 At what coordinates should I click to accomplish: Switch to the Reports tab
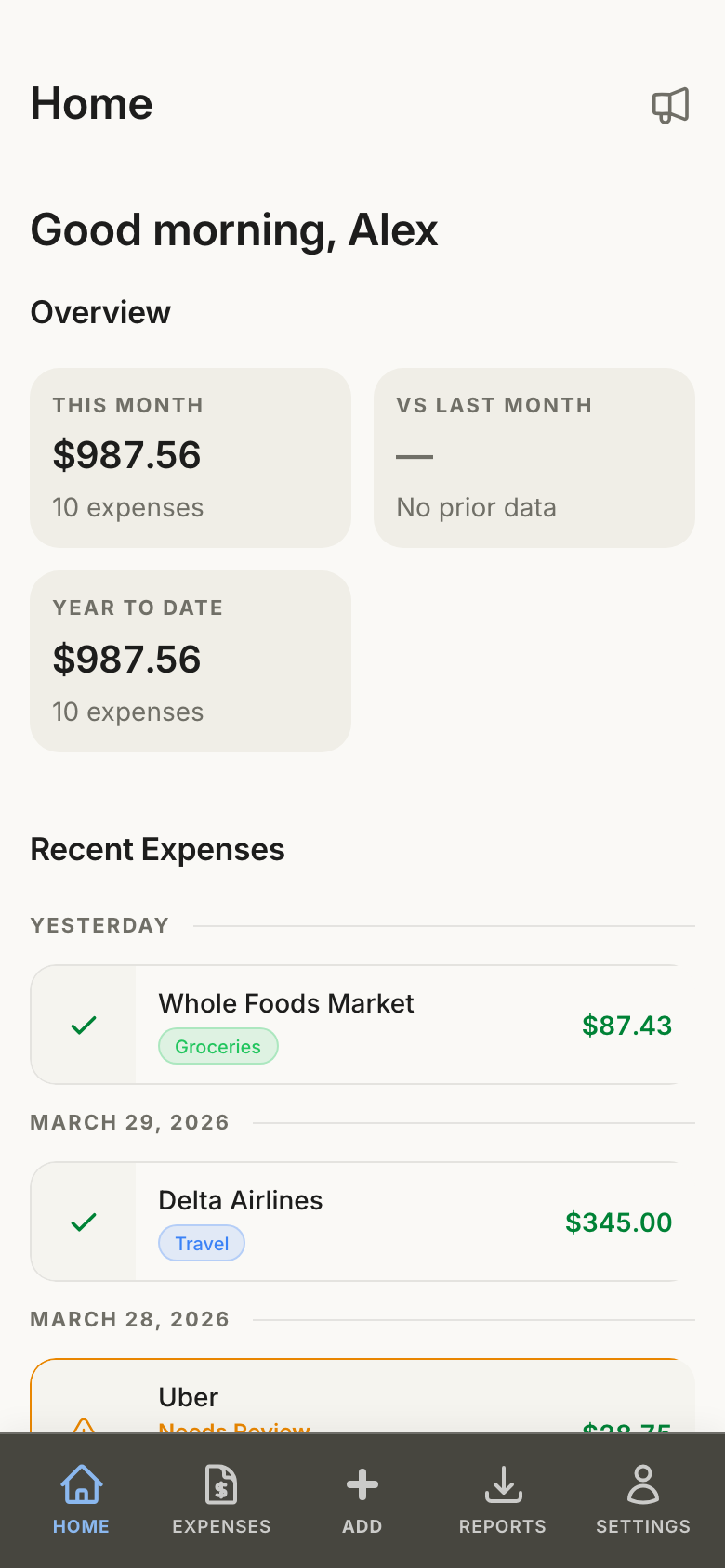pos(503,1500)
